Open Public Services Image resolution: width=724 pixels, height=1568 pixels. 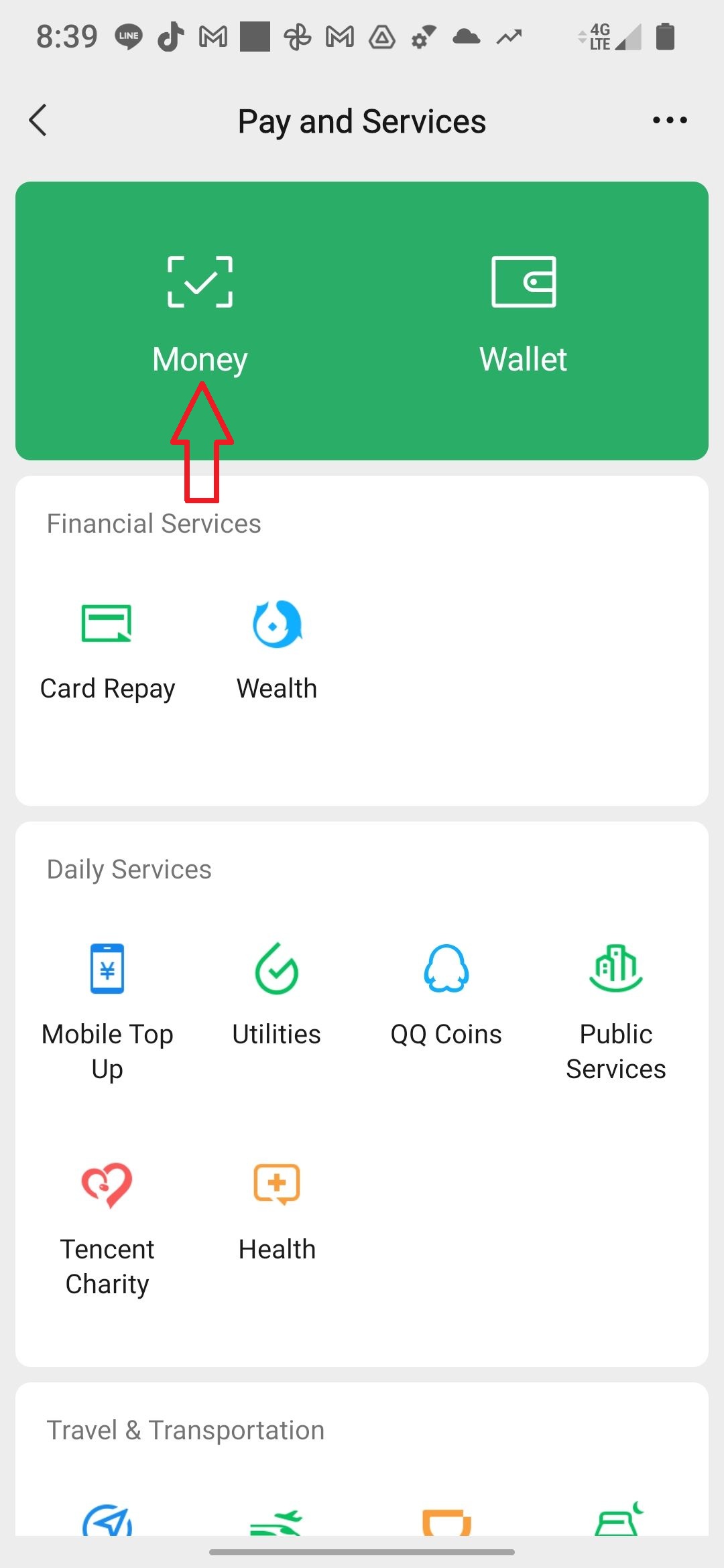615,1005
